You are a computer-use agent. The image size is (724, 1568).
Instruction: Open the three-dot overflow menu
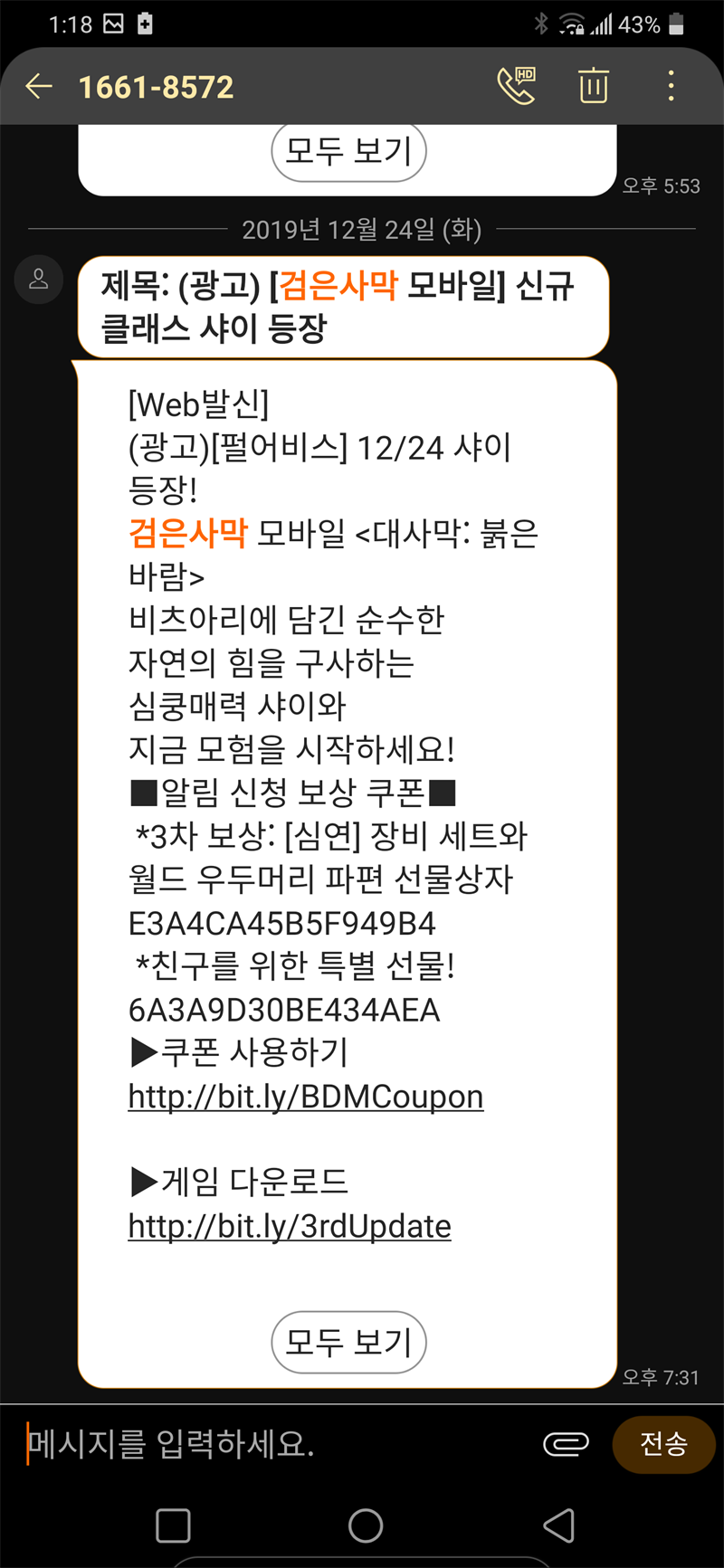[x=671, y=87]
